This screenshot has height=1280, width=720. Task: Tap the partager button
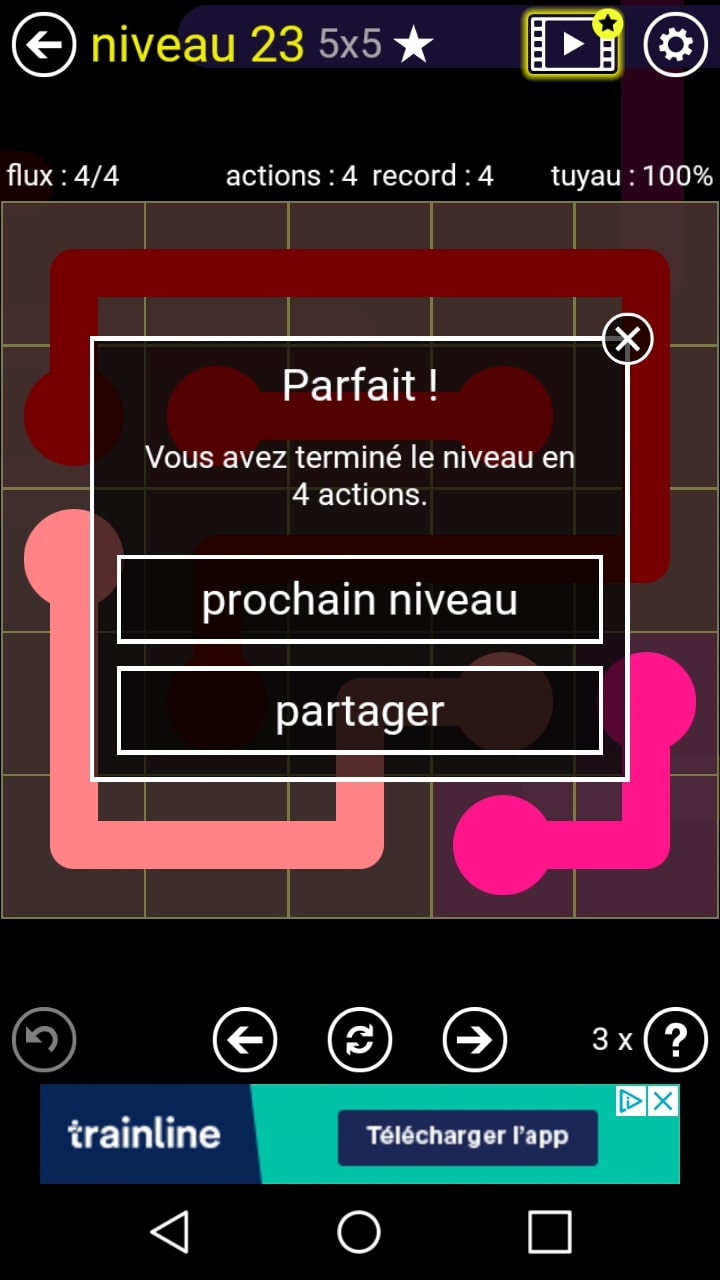click(360, 711)
